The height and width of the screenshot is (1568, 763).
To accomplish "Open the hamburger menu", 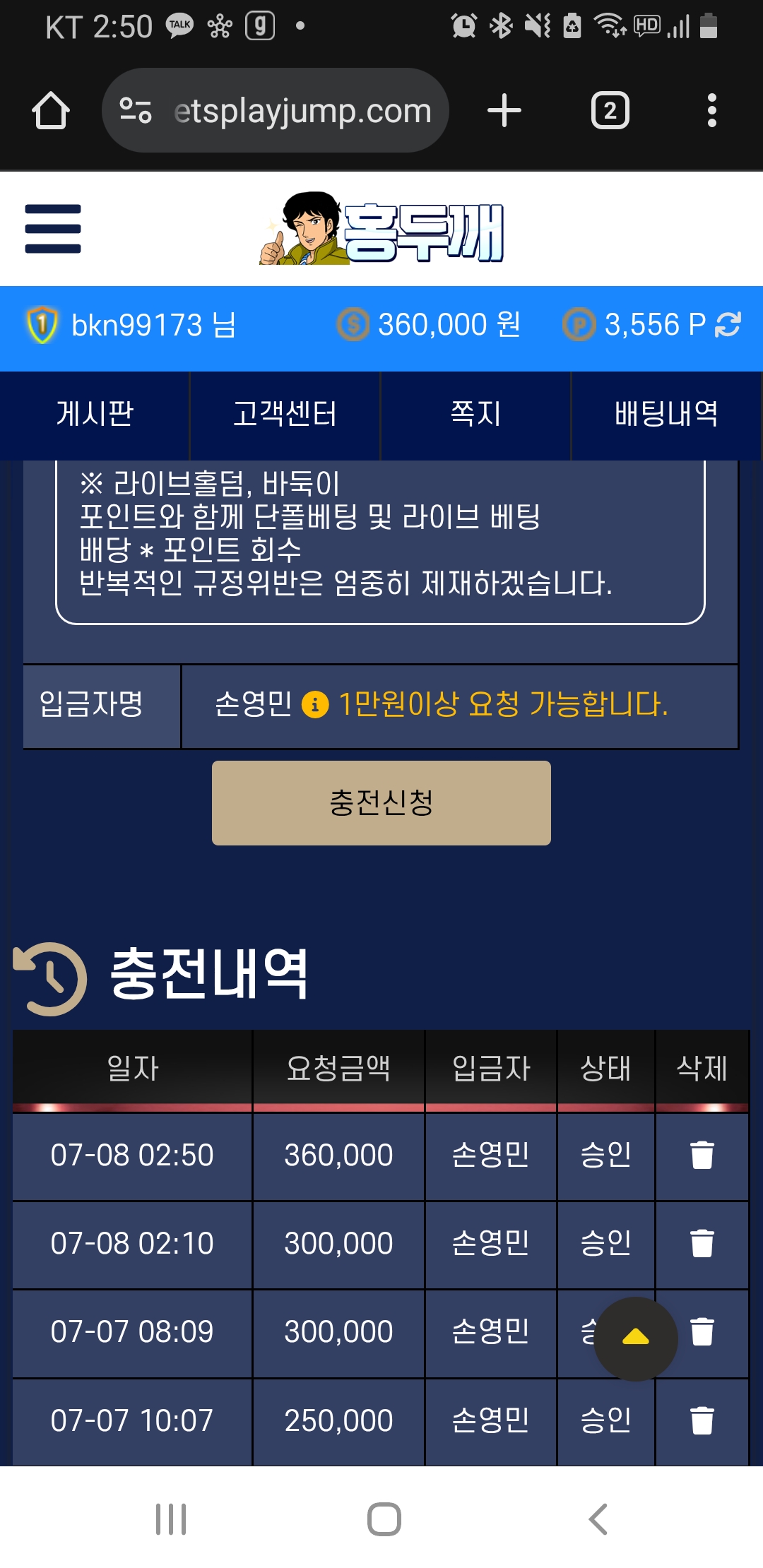I will point(53,229).
